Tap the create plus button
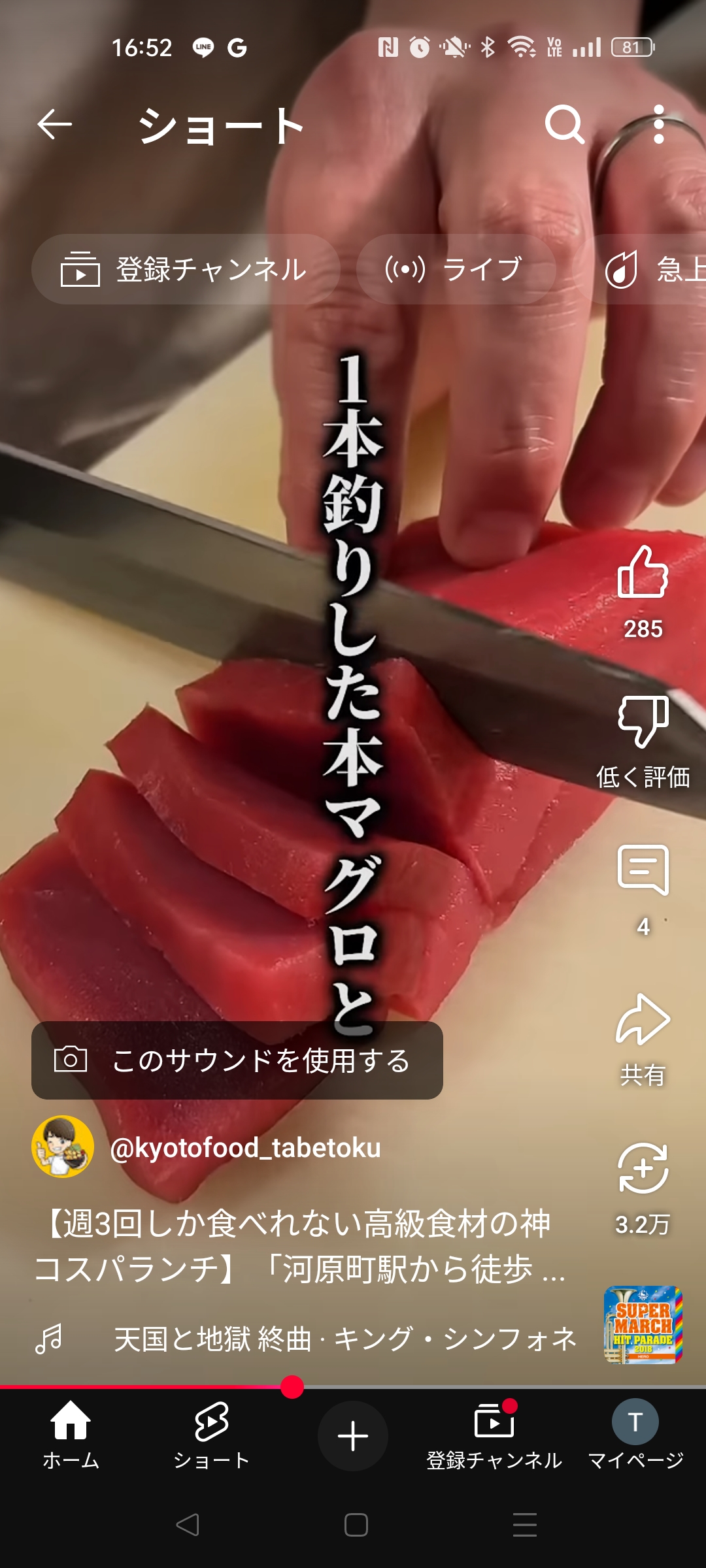The image size is (706, 1568). [x=353, y=1436]
